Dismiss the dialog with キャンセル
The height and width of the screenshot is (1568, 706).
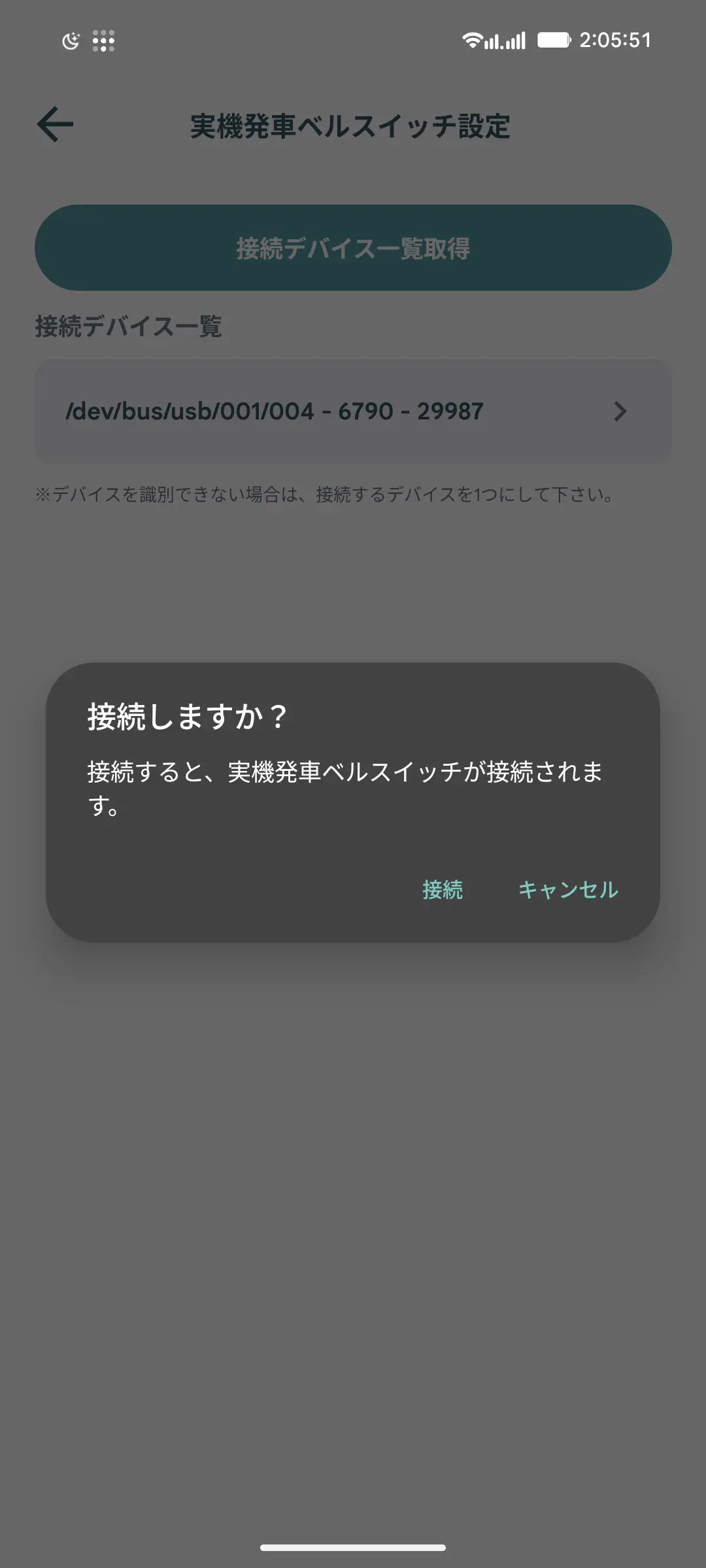[x=567, y=890]
